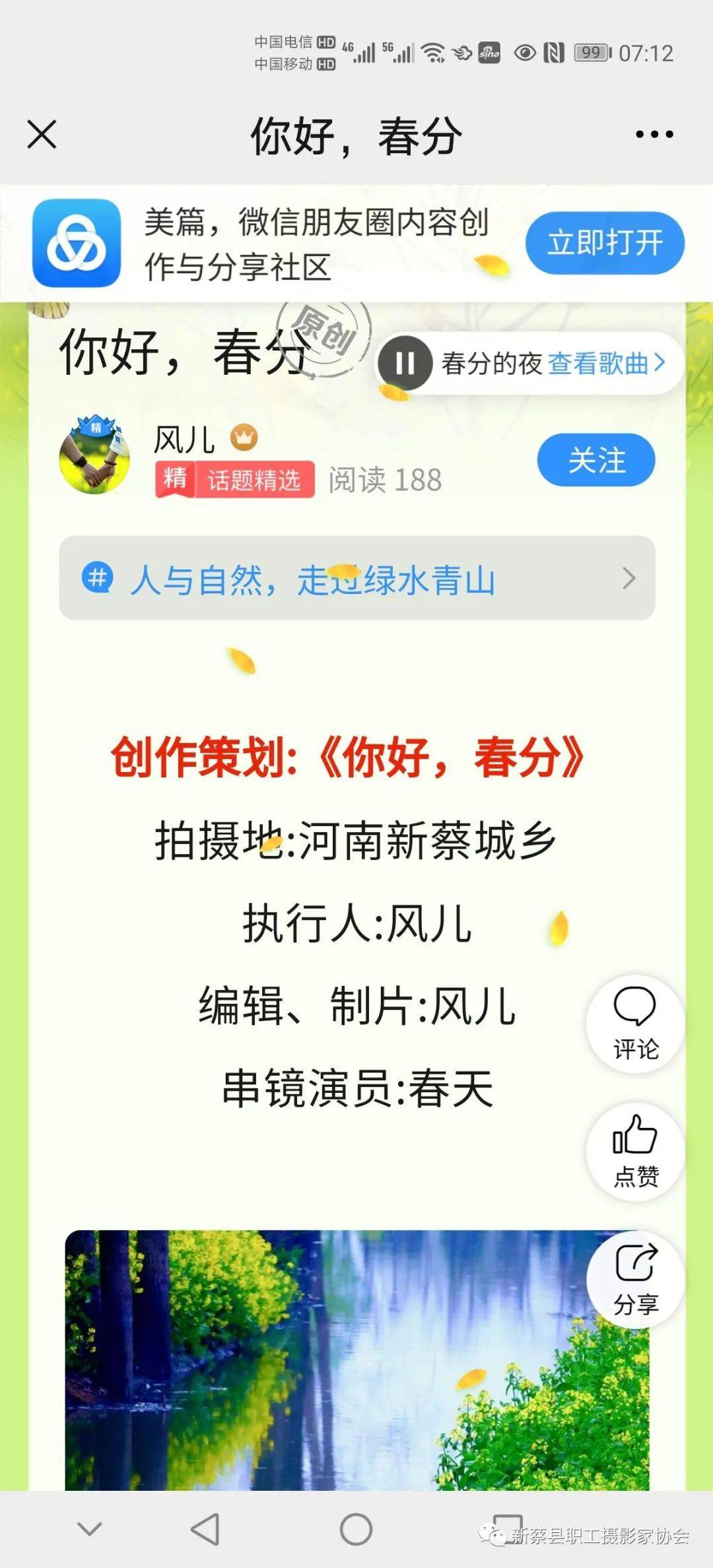Open the topic 人与自然，走过绿水青山
Screen dimensions: 713x1568
tap(357, 578)
